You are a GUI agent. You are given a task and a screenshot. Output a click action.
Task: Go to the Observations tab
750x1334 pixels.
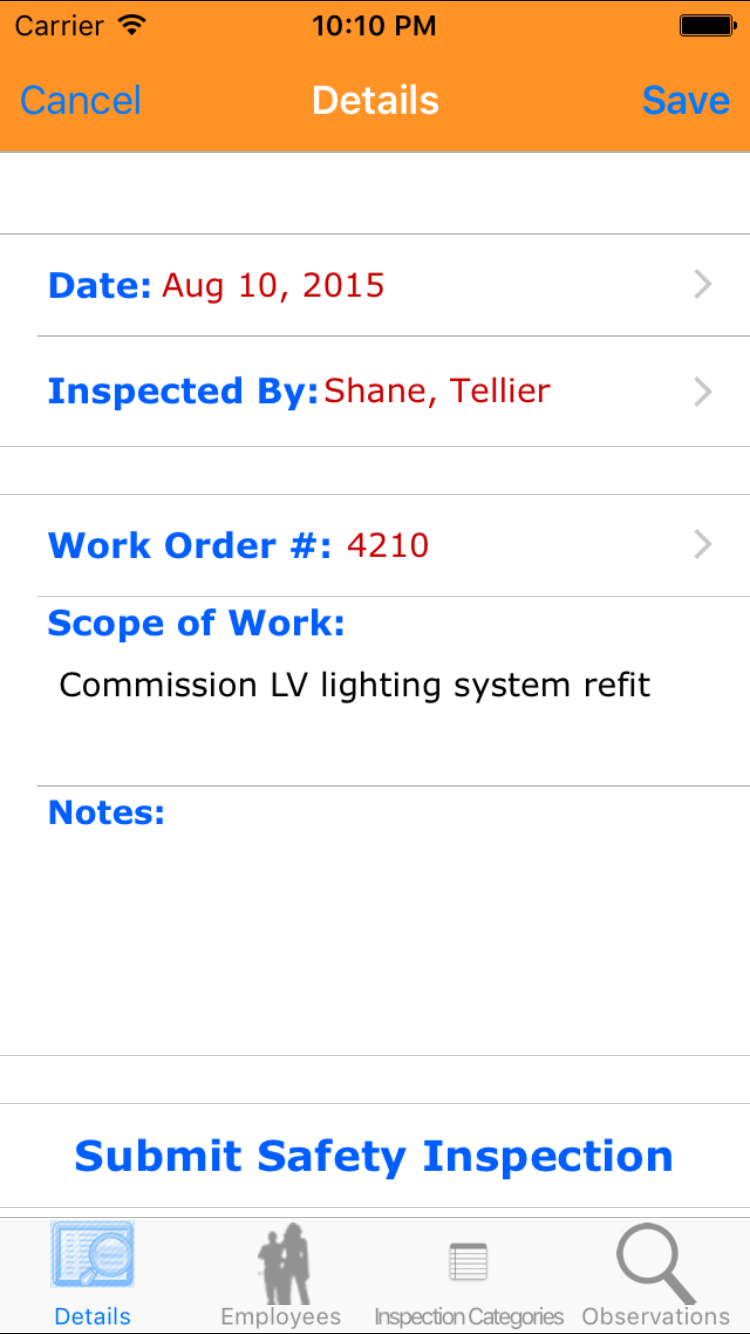(x=656, y=1275)
